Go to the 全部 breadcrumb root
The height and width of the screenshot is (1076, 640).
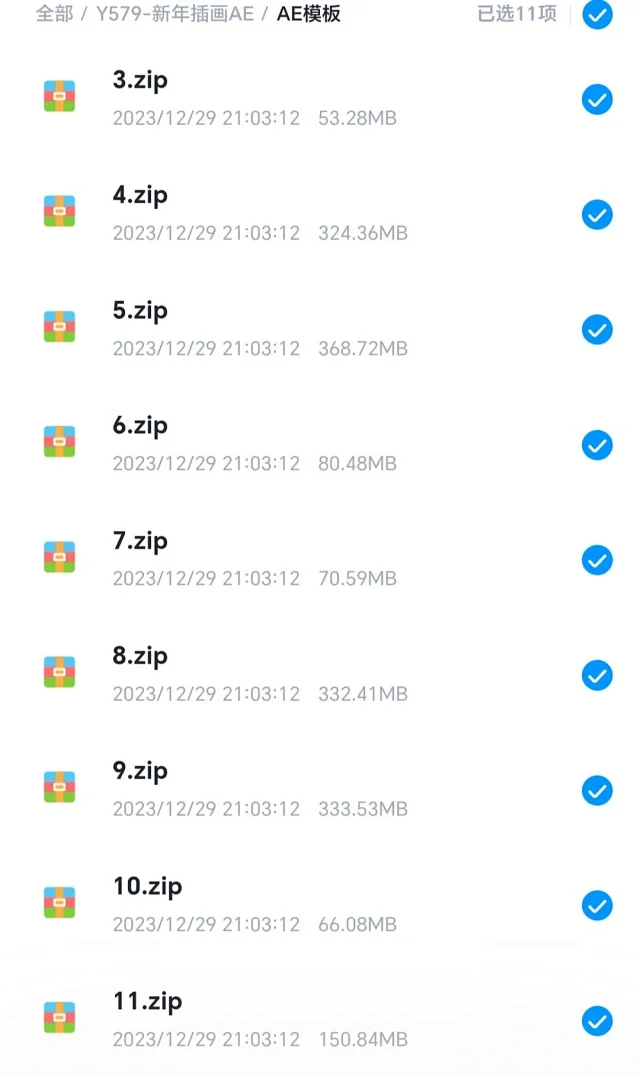(56, 14)
